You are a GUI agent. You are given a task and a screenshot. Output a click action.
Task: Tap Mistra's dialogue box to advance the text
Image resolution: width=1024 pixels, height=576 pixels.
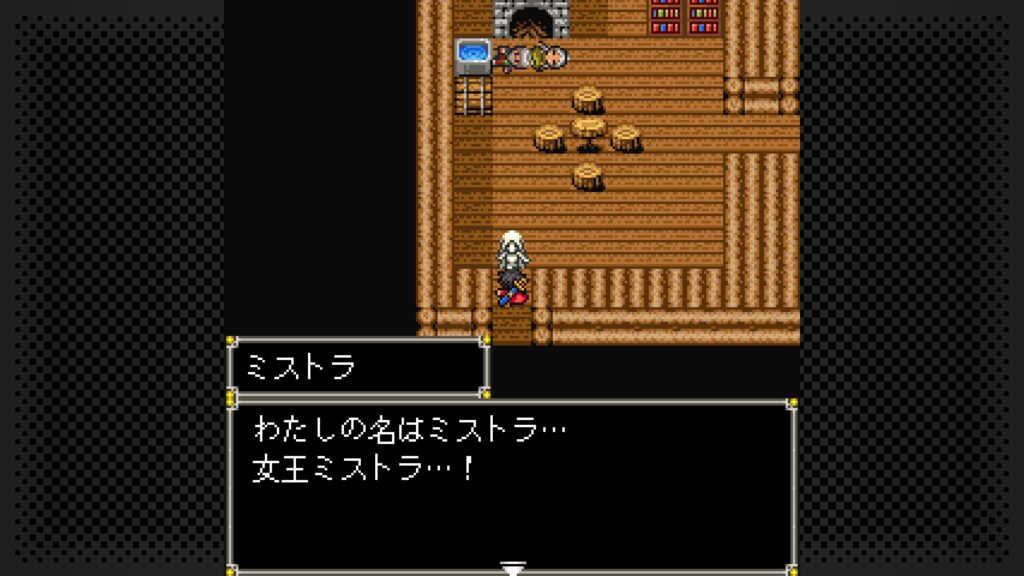click(511, 487)
